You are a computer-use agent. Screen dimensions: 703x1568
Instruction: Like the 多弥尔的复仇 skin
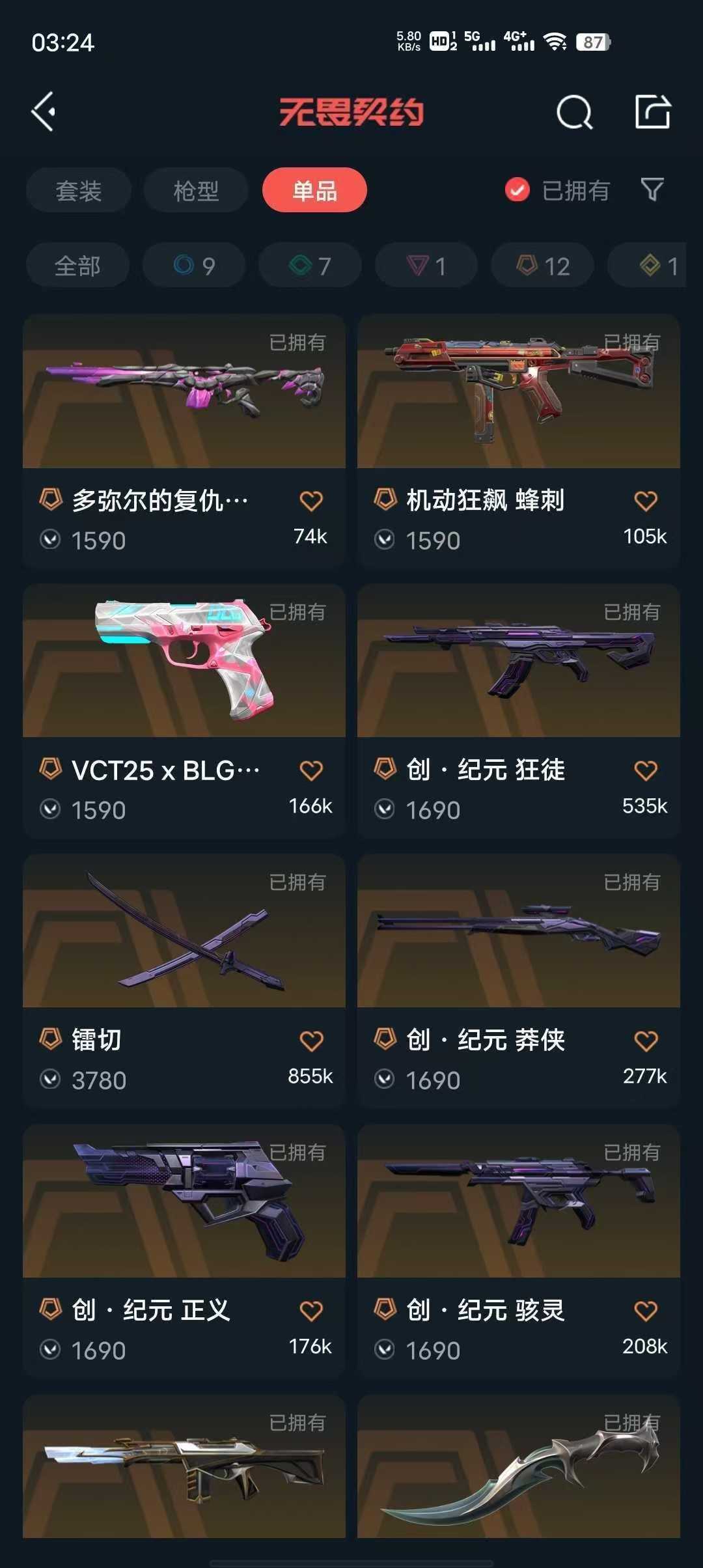click(311, 501)
